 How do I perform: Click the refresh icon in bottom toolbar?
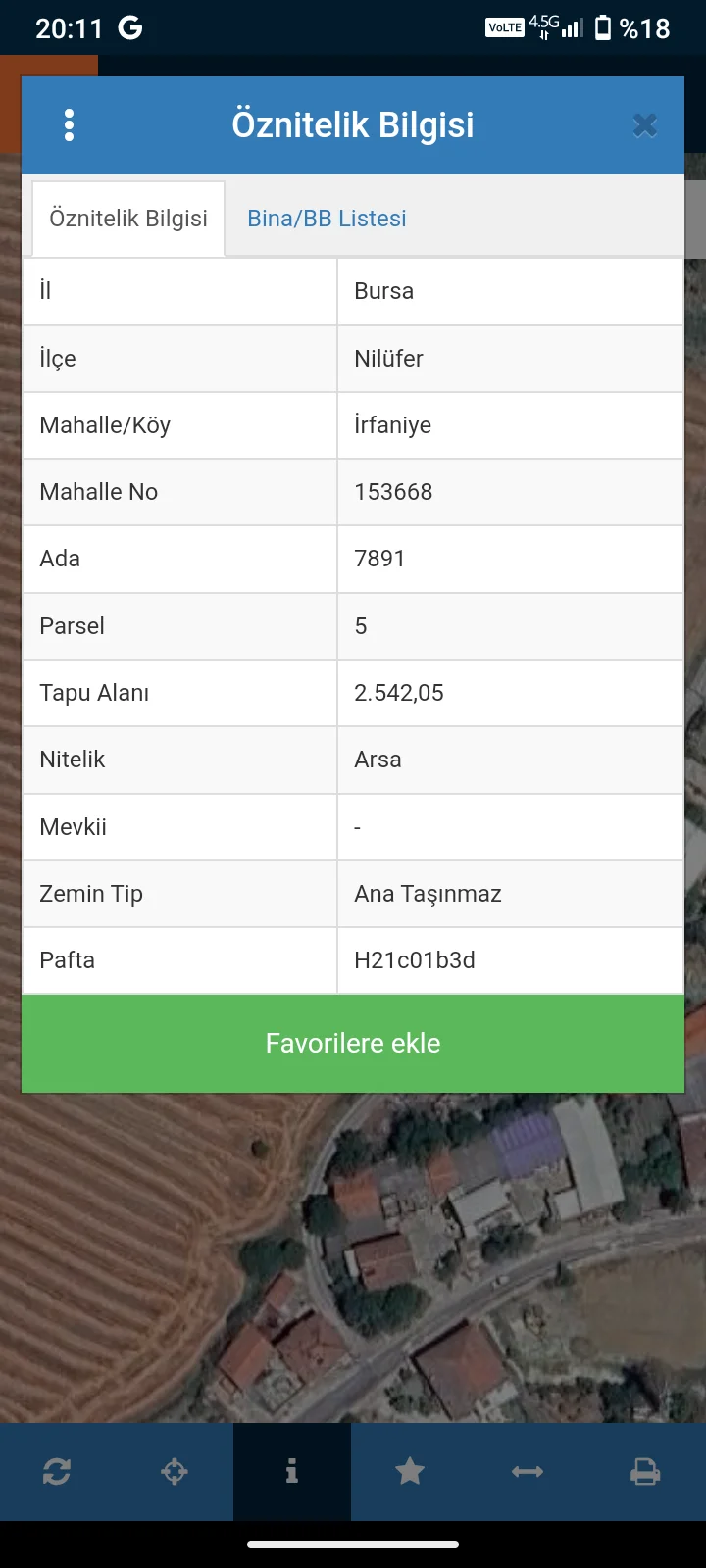pyautogui.click(x=56, y=1471)
